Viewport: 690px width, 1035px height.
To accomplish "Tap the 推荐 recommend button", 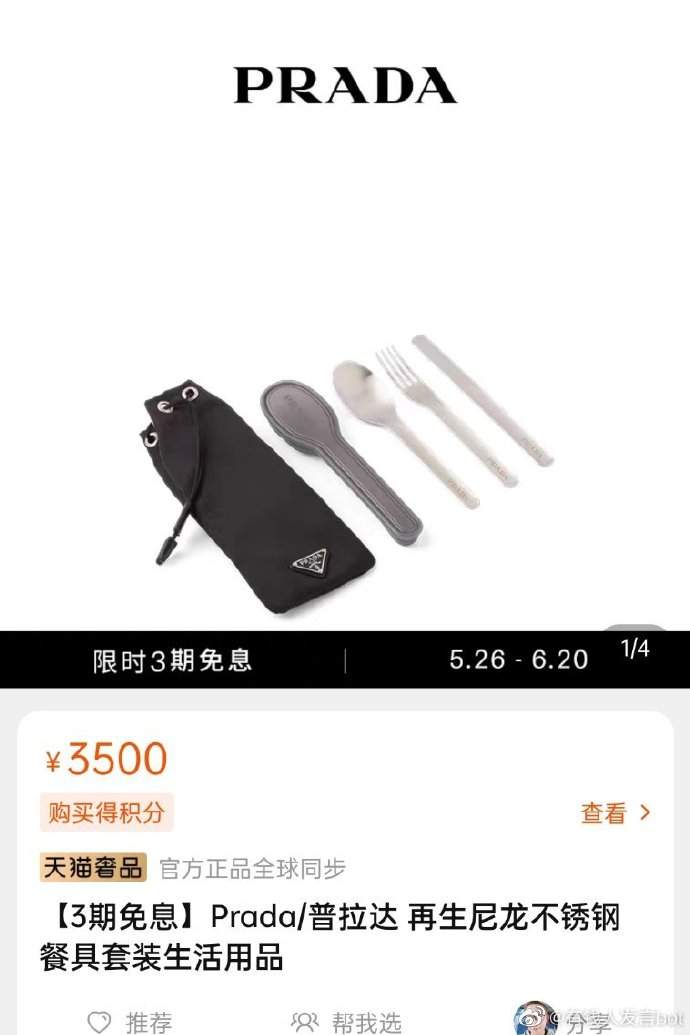I will point(129,1021).
